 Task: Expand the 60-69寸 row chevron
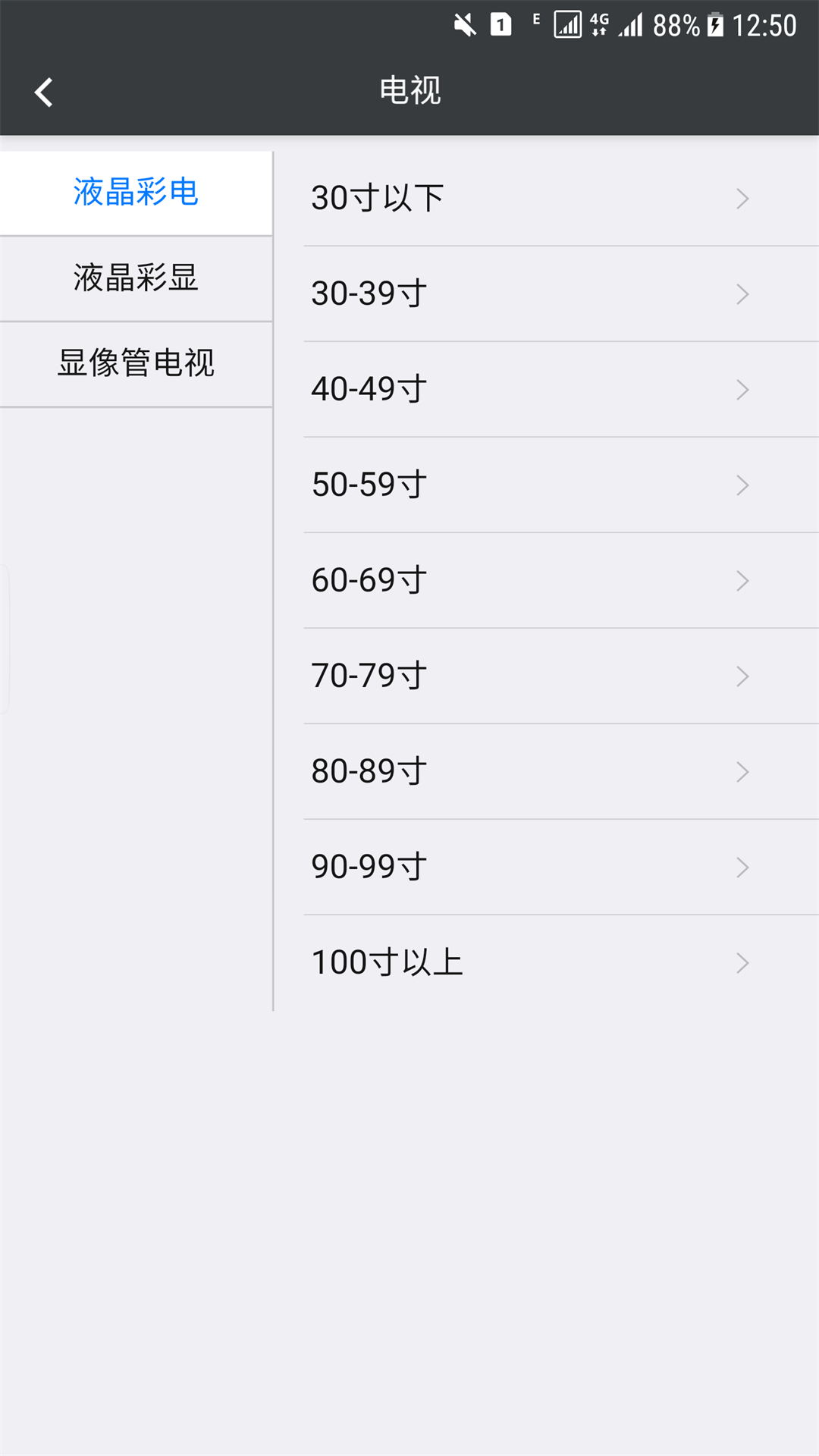click(742, 581)
